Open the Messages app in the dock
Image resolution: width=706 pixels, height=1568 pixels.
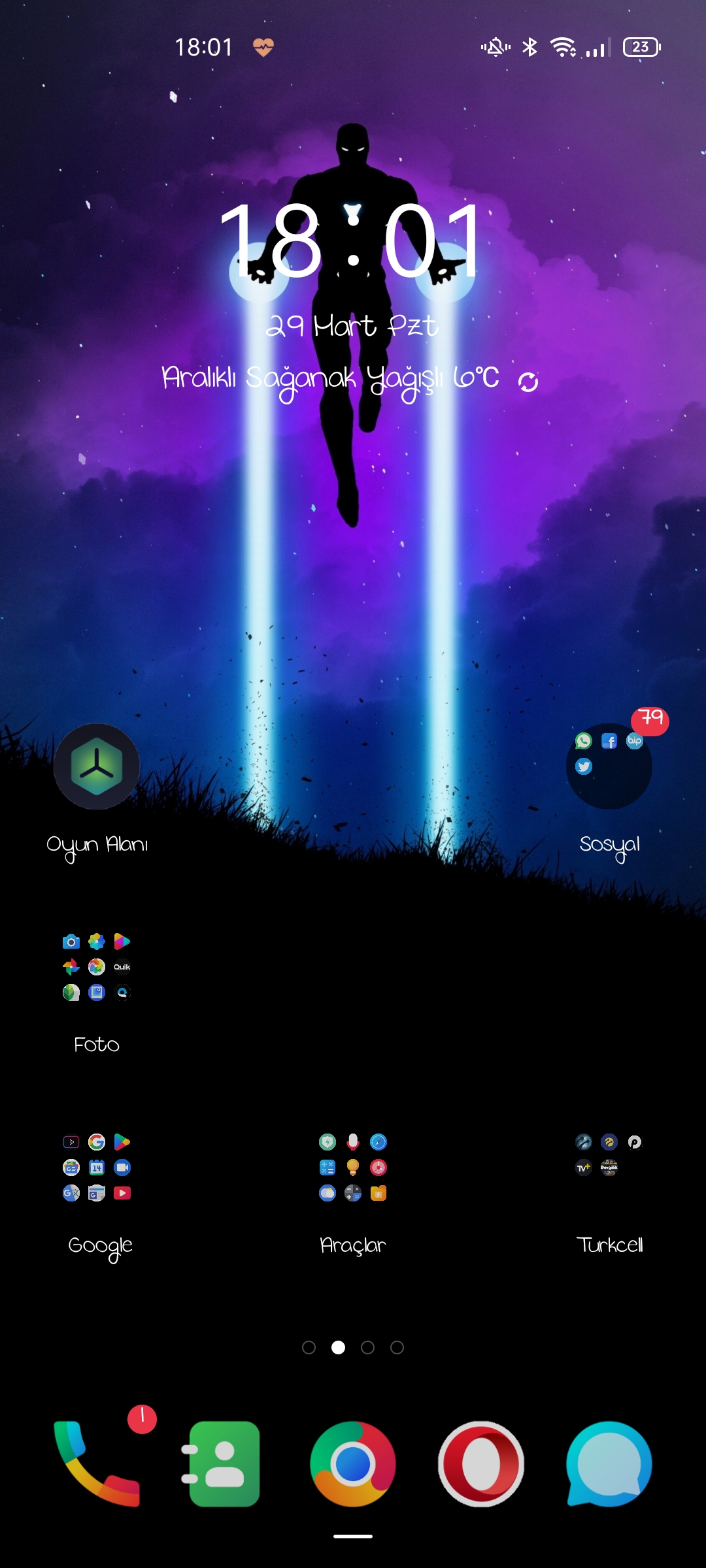[x=609, y=1464]
